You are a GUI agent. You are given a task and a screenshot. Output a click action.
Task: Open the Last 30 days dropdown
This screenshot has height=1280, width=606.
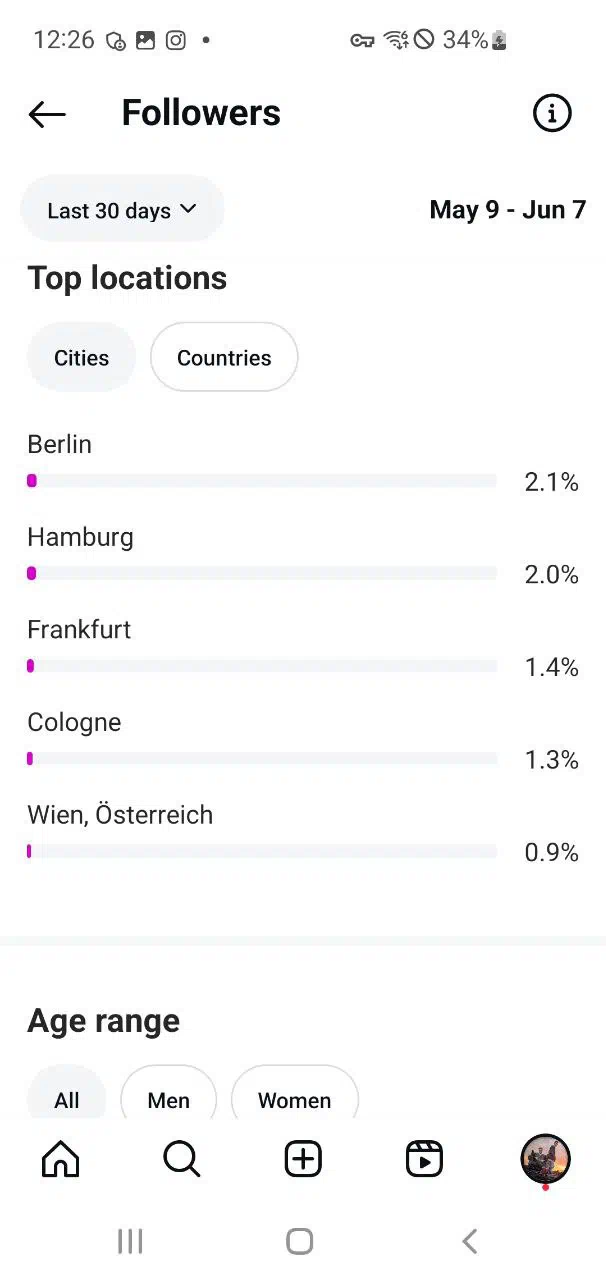122,210
